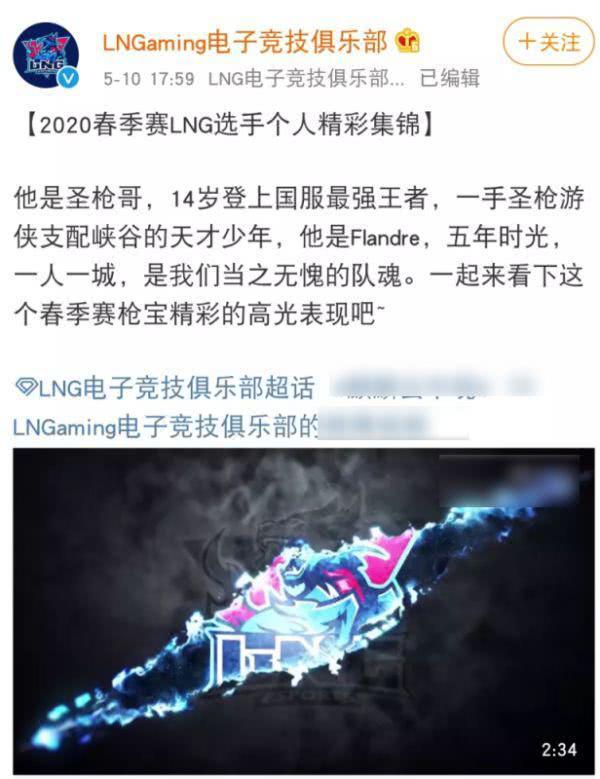Open the LNG电子竞技俱乐部超话 topic link

[x=165, y=388]
